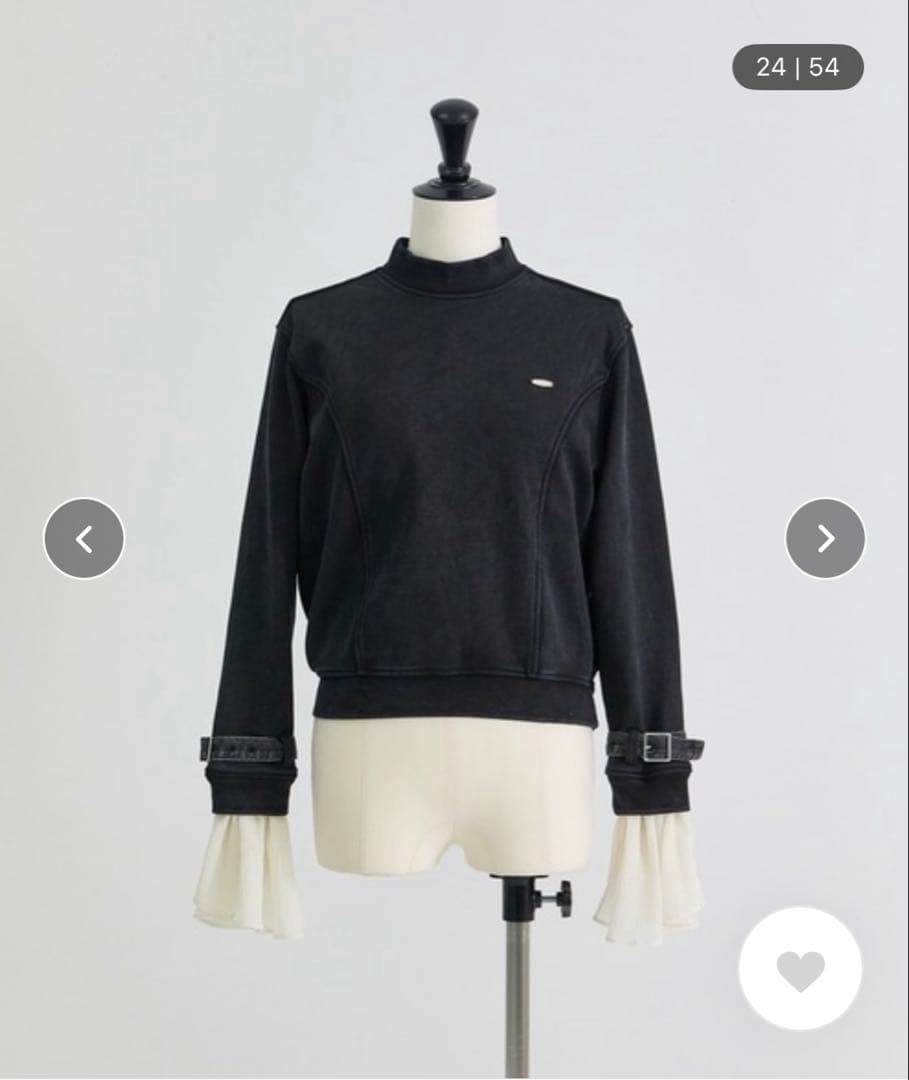This screenshot has height=1080, width=909.
Task: Click the photo position indicator showing 24 | 54
Action: [798, 68]
